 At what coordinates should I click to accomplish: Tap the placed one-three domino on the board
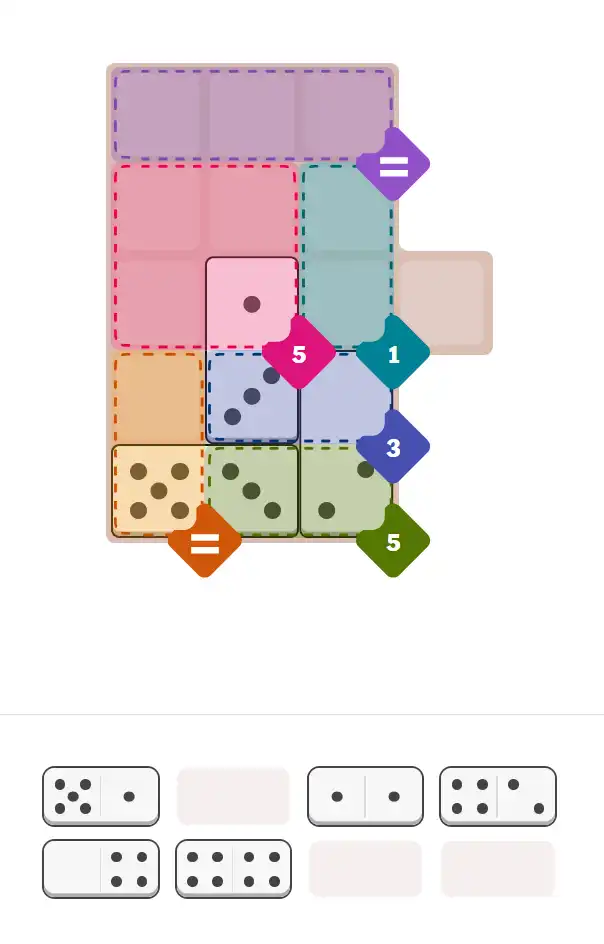[x=252, y=350]
